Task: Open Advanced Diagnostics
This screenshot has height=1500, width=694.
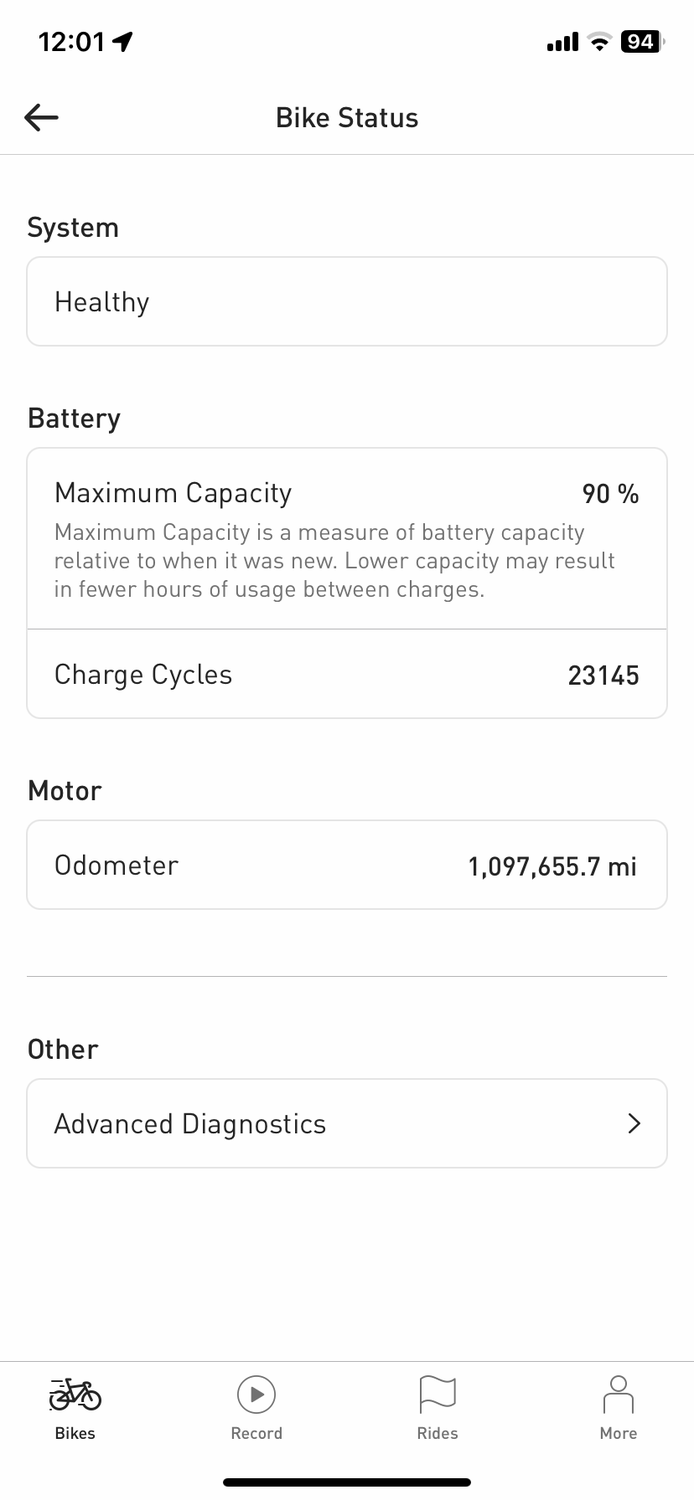Action: coord(346,1123)
